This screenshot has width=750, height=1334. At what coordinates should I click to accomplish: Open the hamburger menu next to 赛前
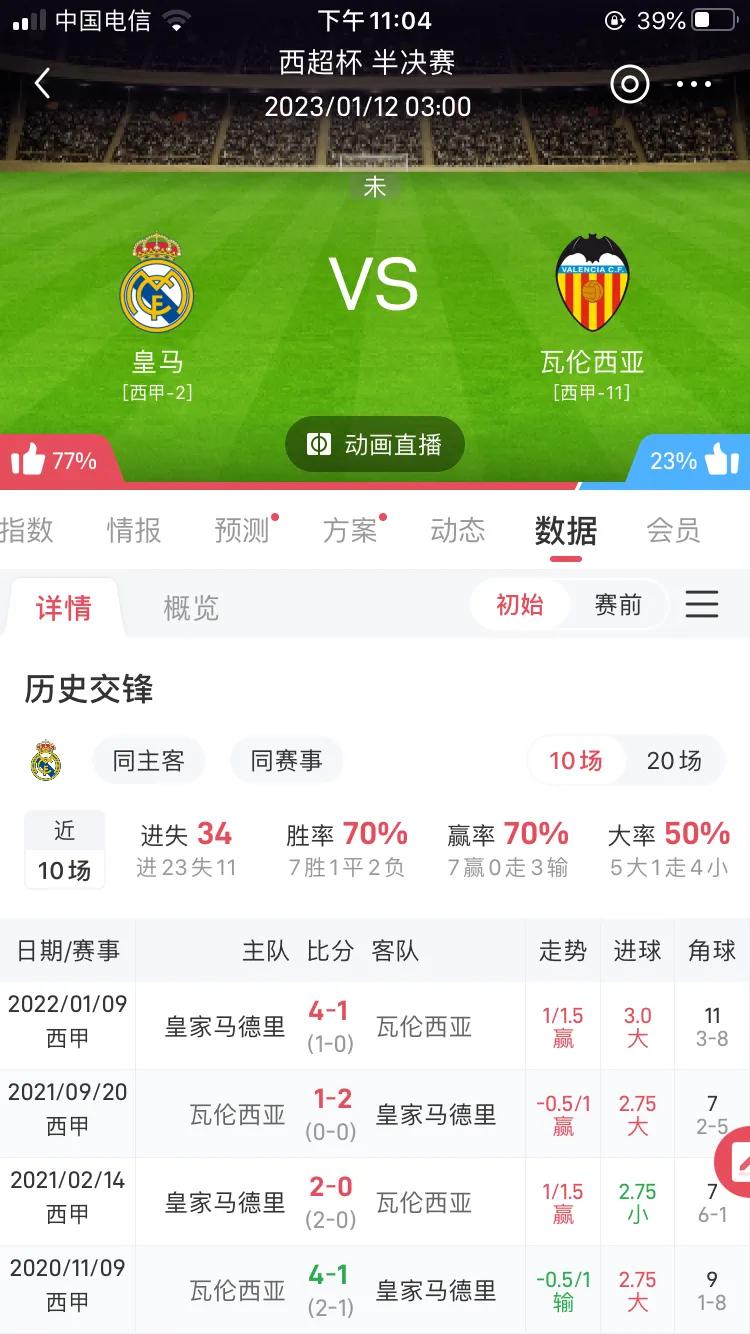point(703,605)
